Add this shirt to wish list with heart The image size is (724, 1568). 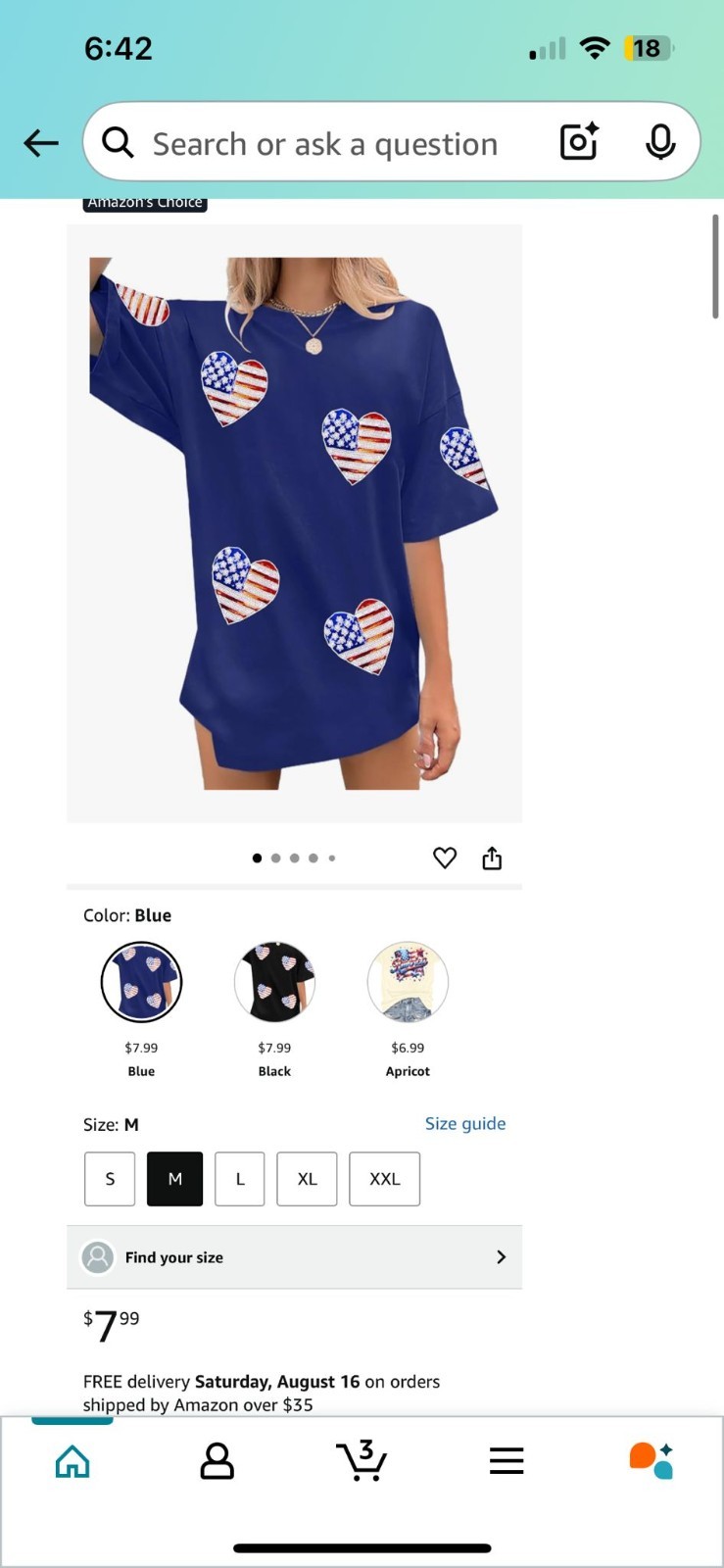(445, 858)
